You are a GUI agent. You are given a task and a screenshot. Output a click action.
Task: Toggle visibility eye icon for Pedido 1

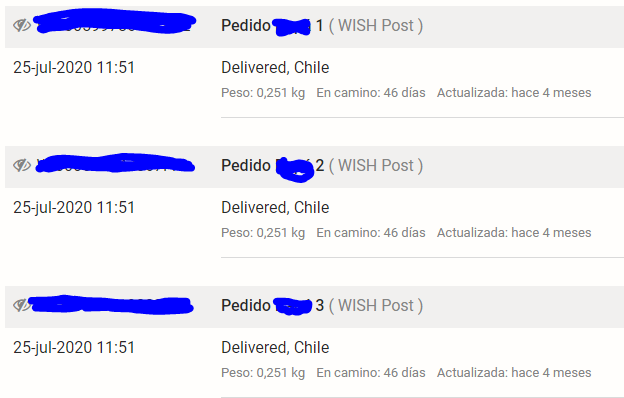coord(21,26)
